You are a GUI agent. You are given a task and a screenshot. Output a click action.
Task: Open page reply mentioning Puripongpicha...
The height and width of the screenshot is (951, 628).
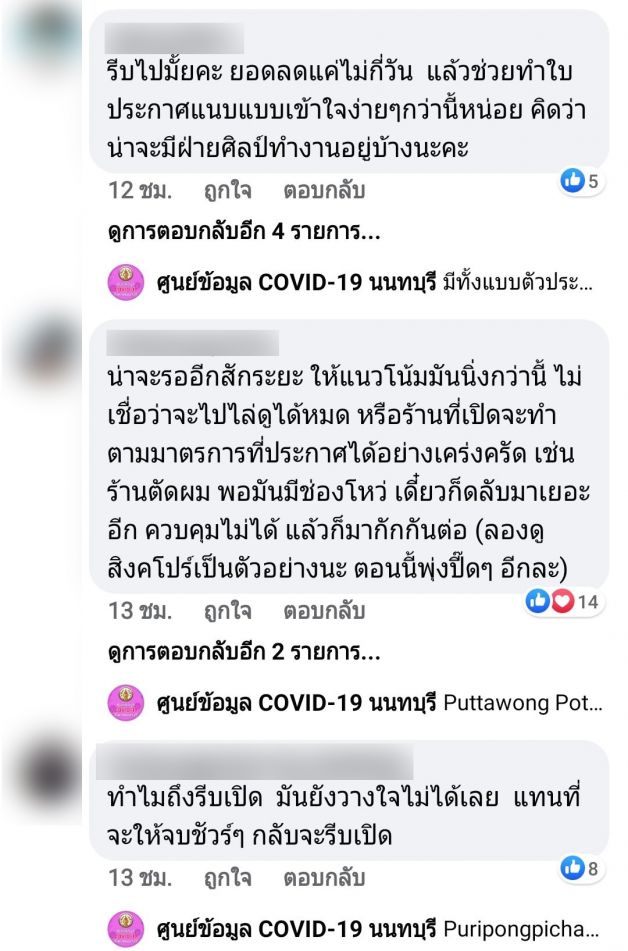point(356,927)
